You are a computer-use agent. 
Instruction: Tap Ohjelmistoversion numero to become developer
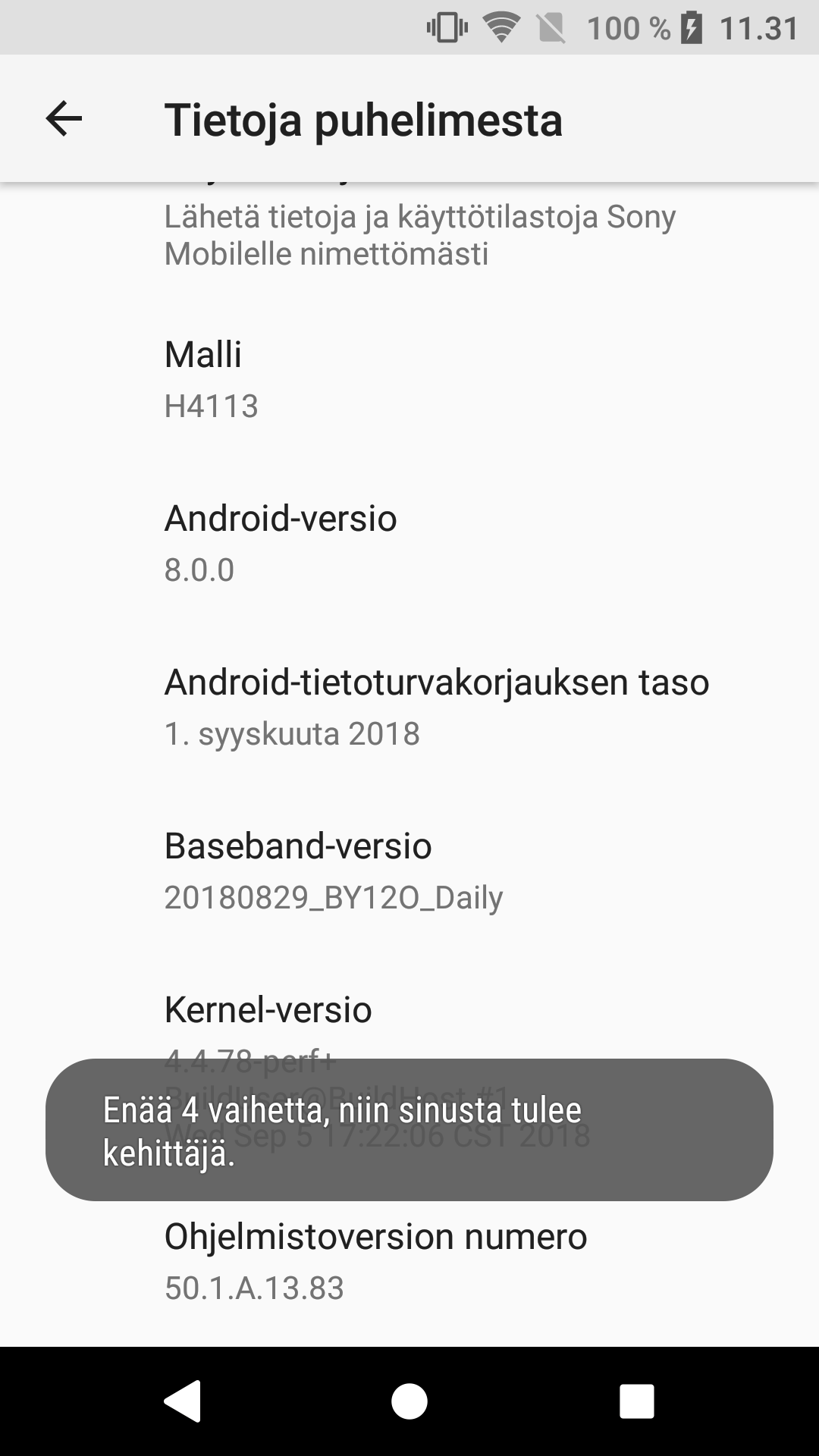pyautogui.click(x=409, y=1262)
